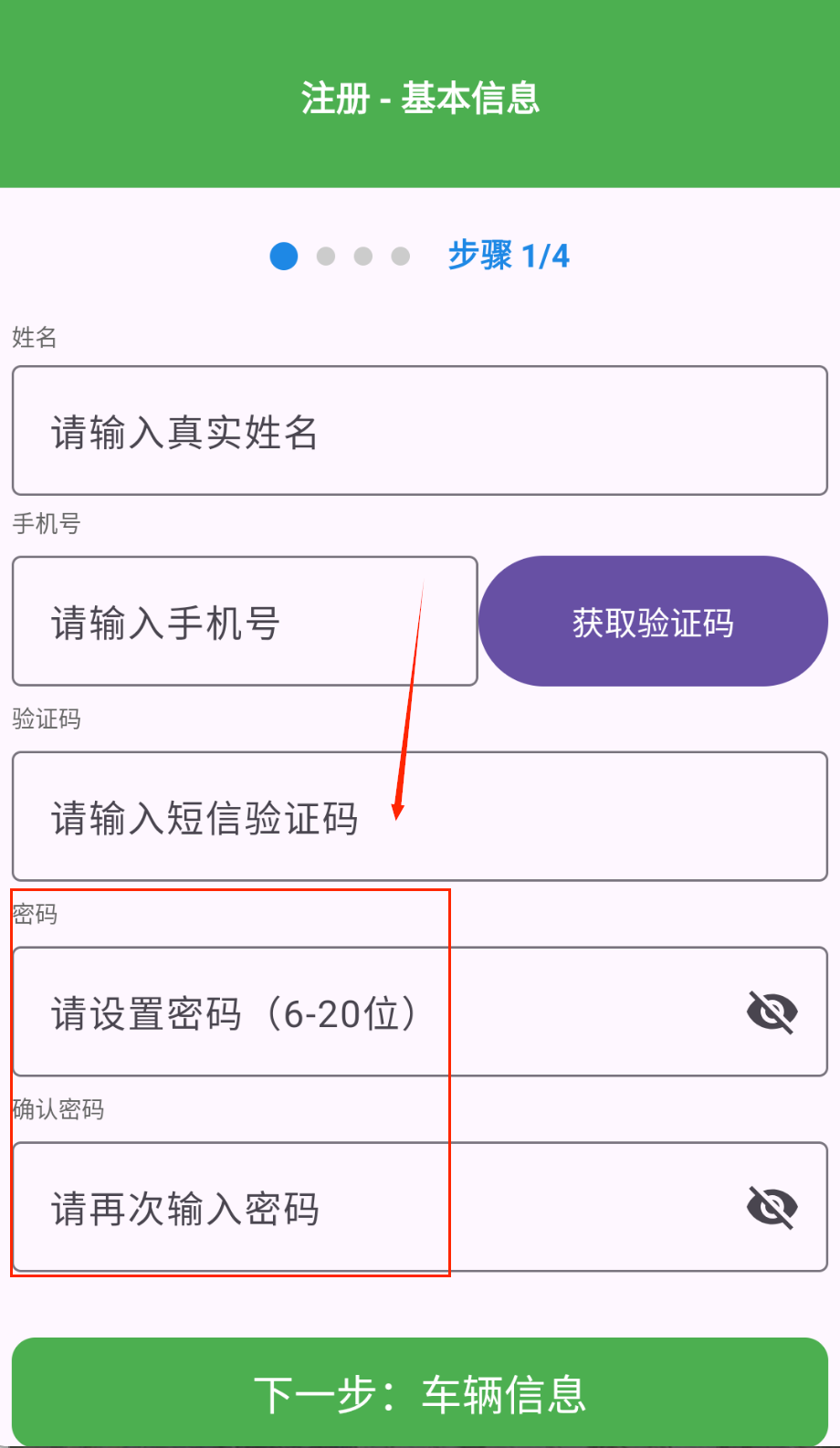
Task: Continue with 下一步：车辆信息
Action: pyautogui.click(x=419, y=1393)
